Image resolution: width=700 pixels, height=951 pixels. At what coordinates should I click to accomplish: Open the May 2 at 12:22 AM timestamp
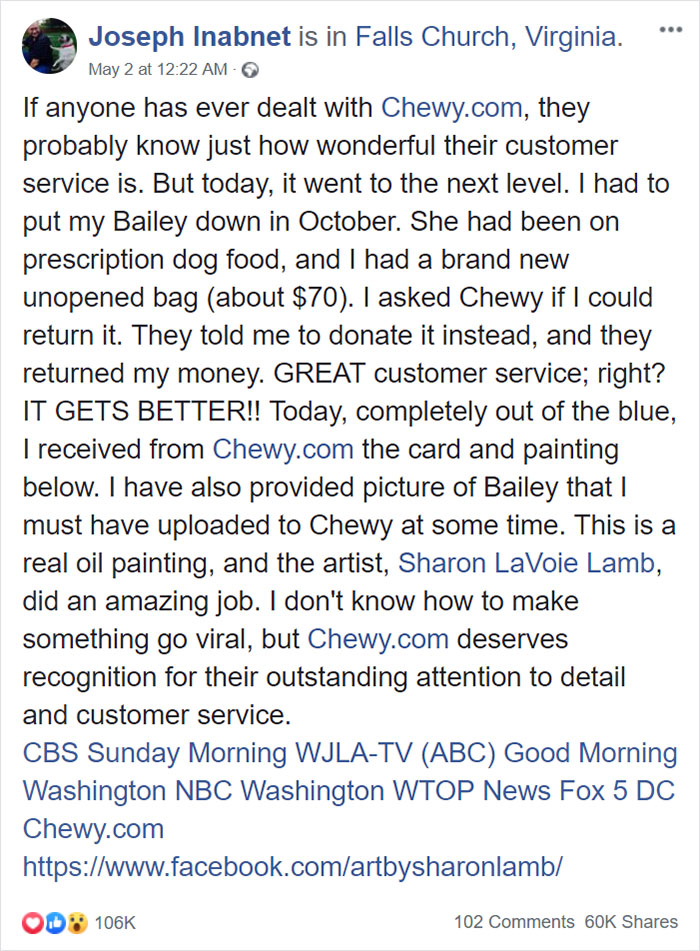click(159, 70)
